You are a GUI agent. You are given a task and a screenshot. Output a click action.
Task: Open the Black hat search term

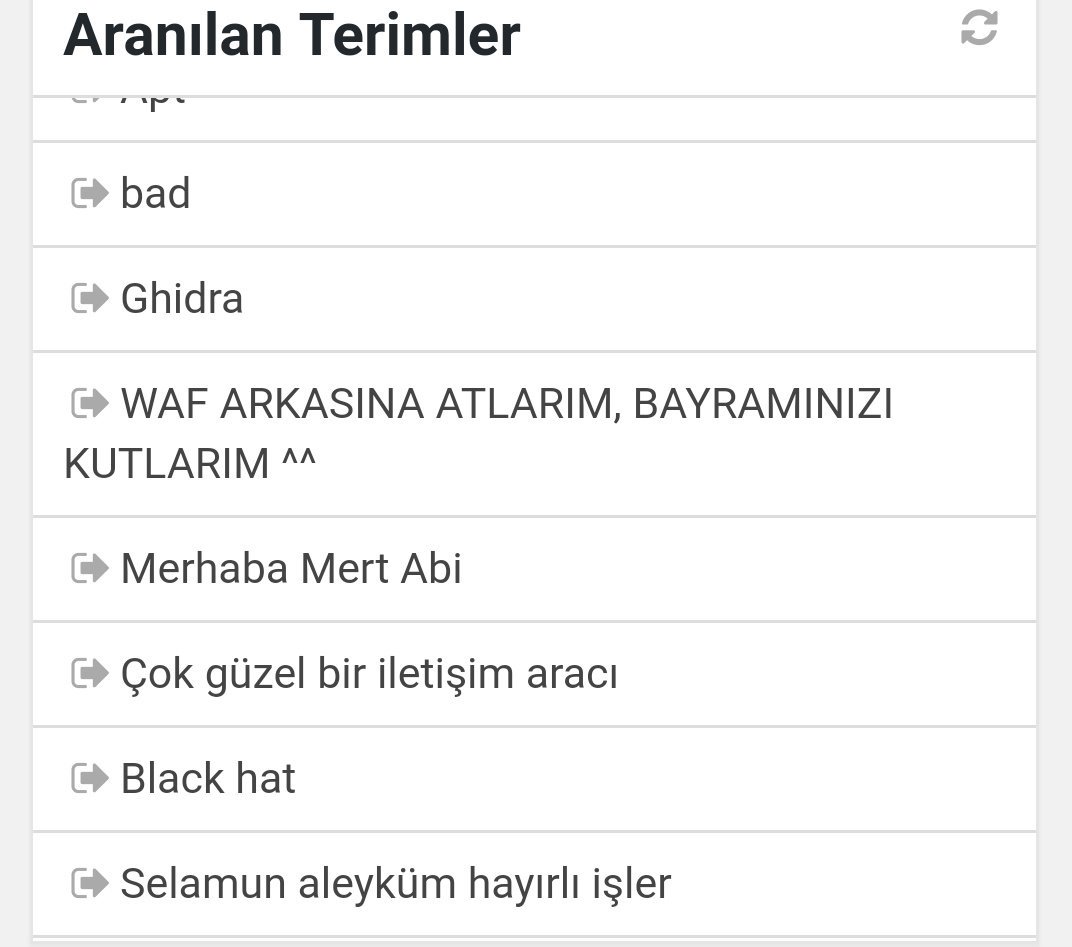click(x=207, y=779)
